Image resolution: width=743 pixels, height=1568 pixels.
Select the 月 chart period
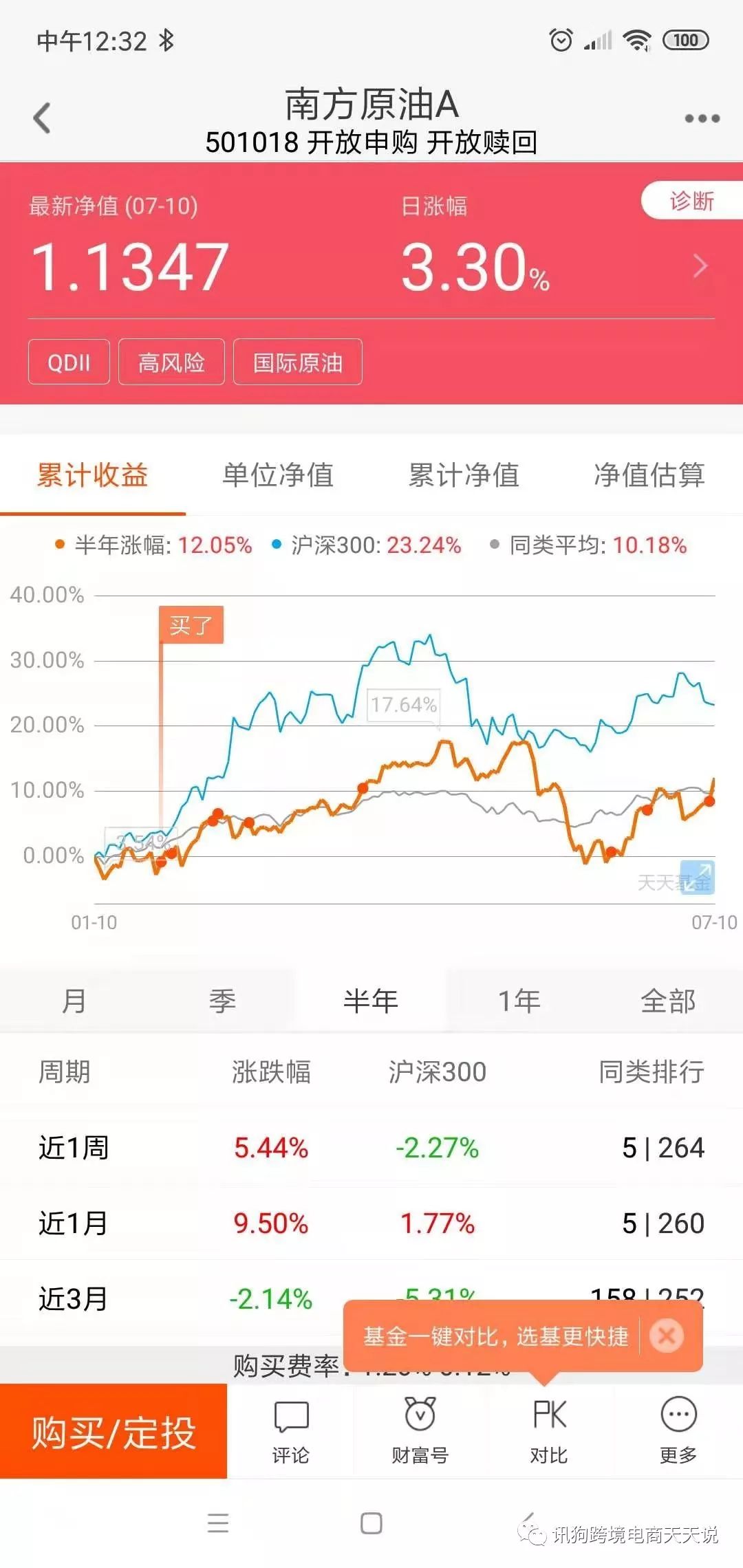click(x=74, y=1001)
